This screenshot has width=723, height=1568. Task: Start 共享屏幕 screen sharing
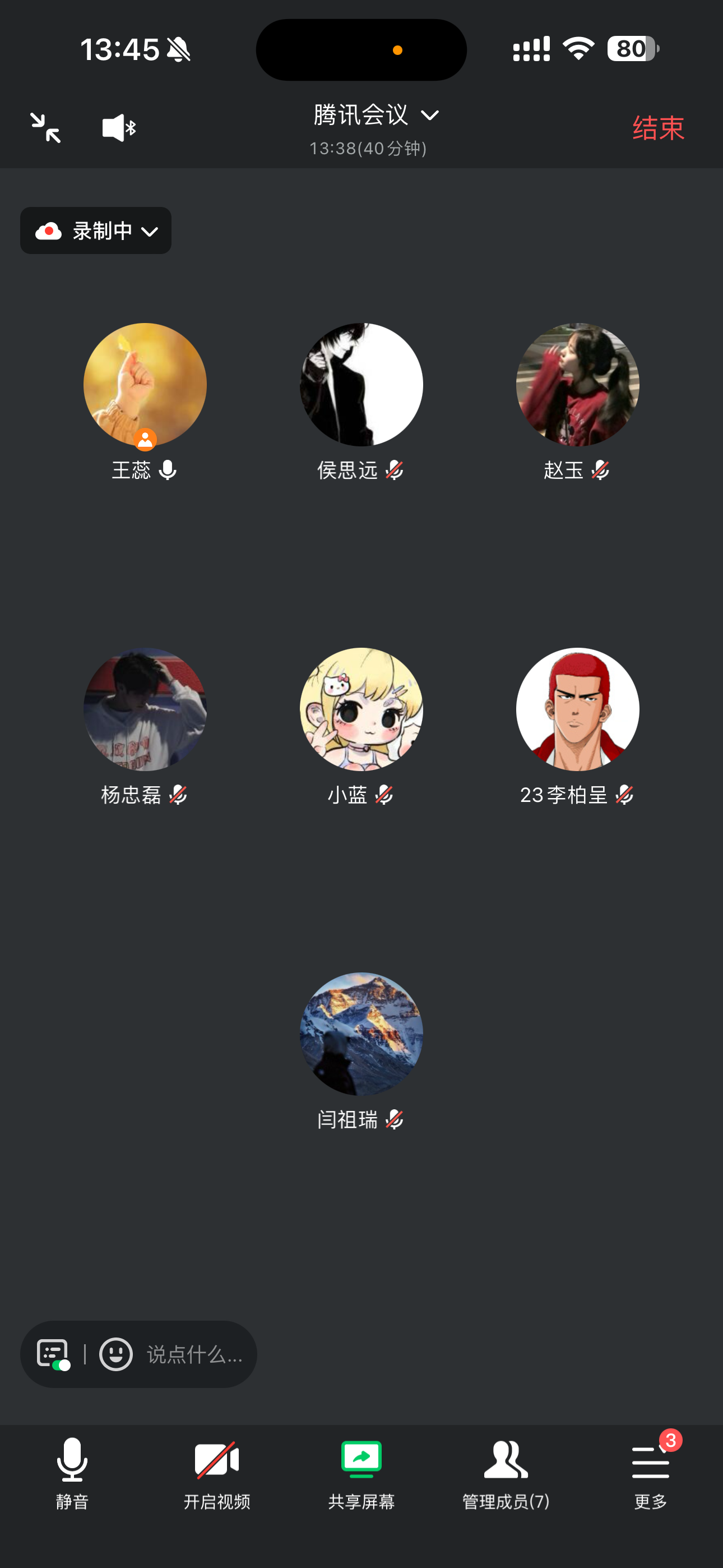pos(361,1474)
